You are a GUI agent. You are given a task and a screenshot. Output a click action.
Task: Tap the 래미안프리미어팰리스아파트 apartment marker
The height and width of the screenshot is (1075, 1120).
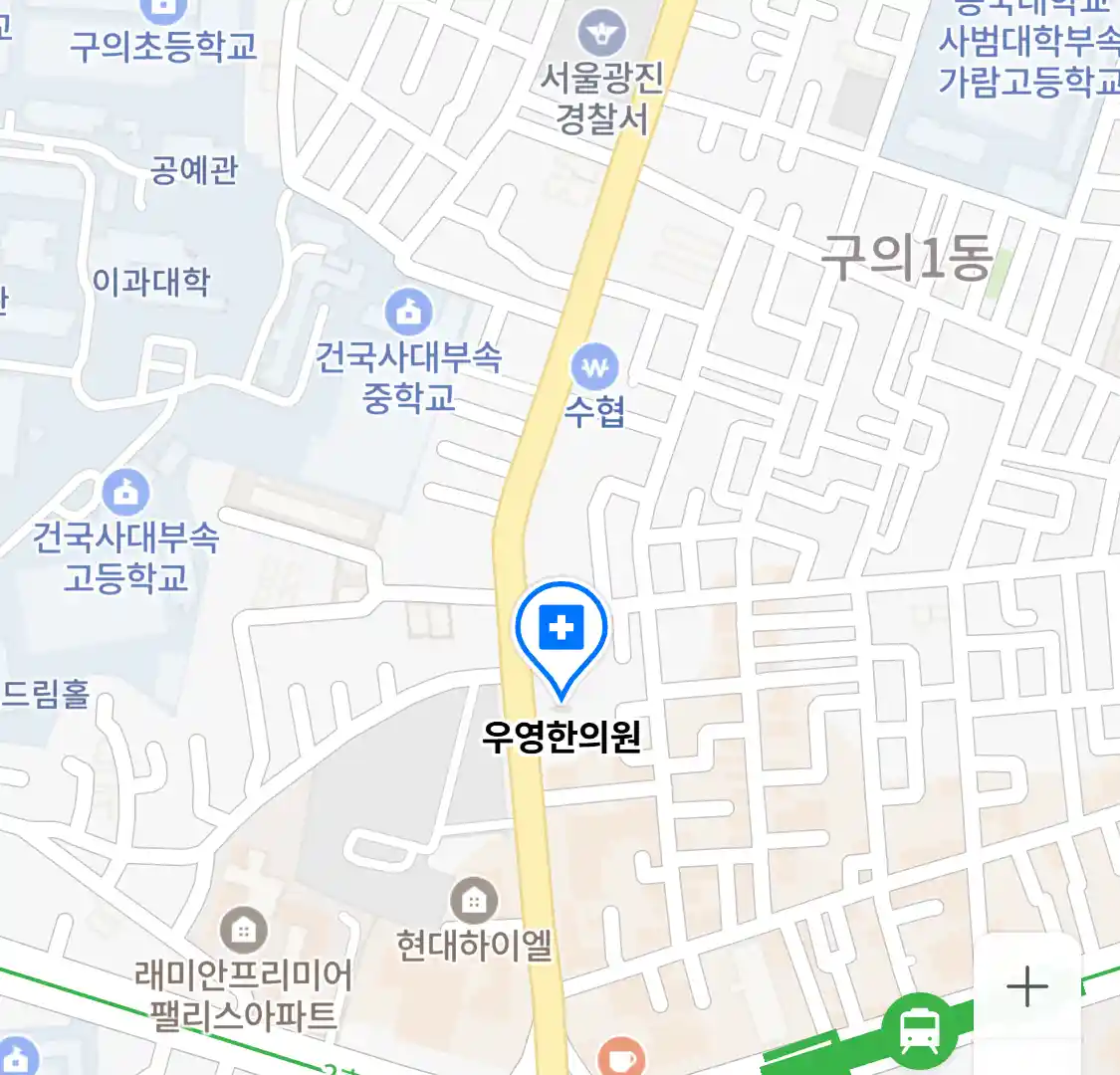coord(243,931)
